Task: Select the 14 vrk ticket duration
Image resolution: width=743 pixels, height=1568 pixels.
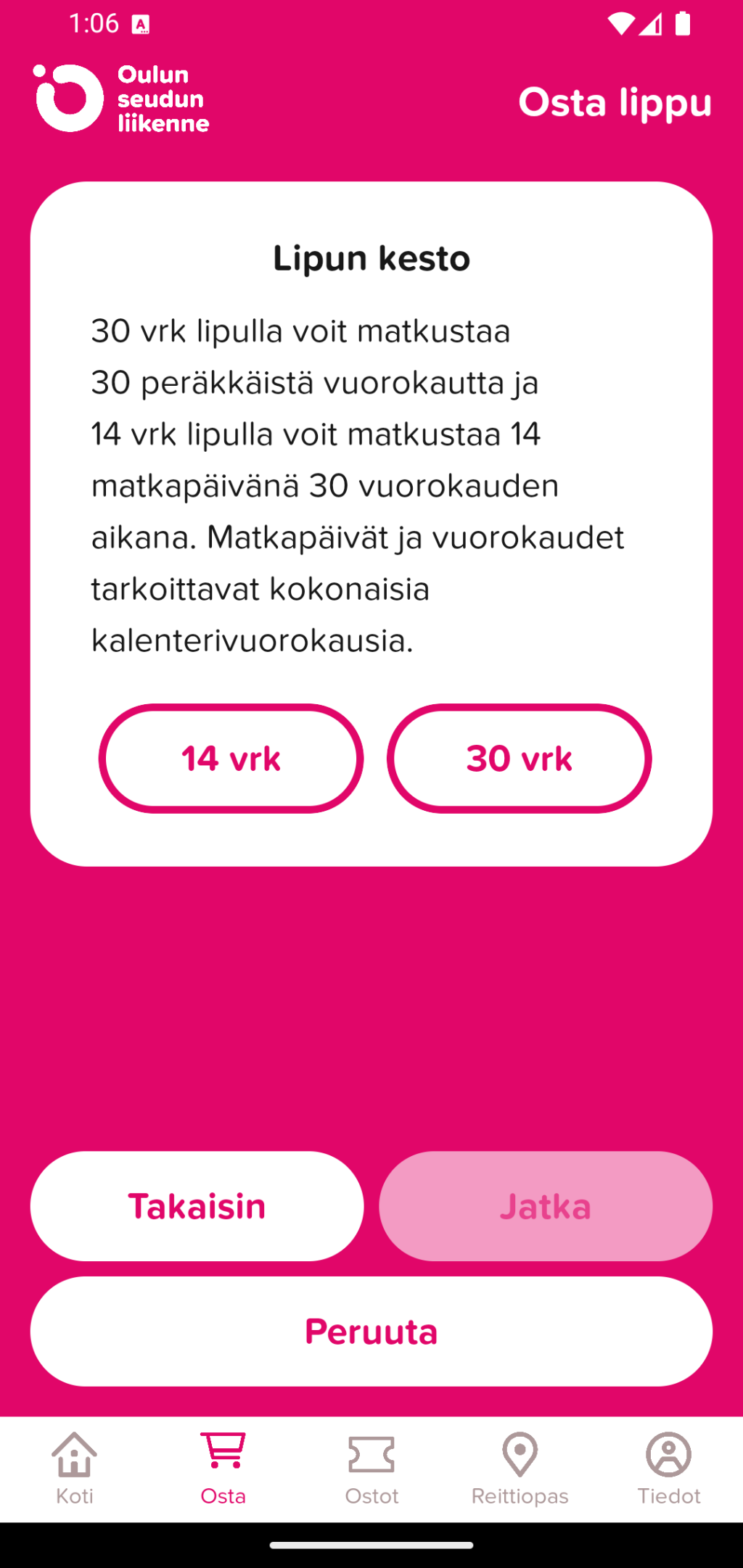Action: click(231, 758)
